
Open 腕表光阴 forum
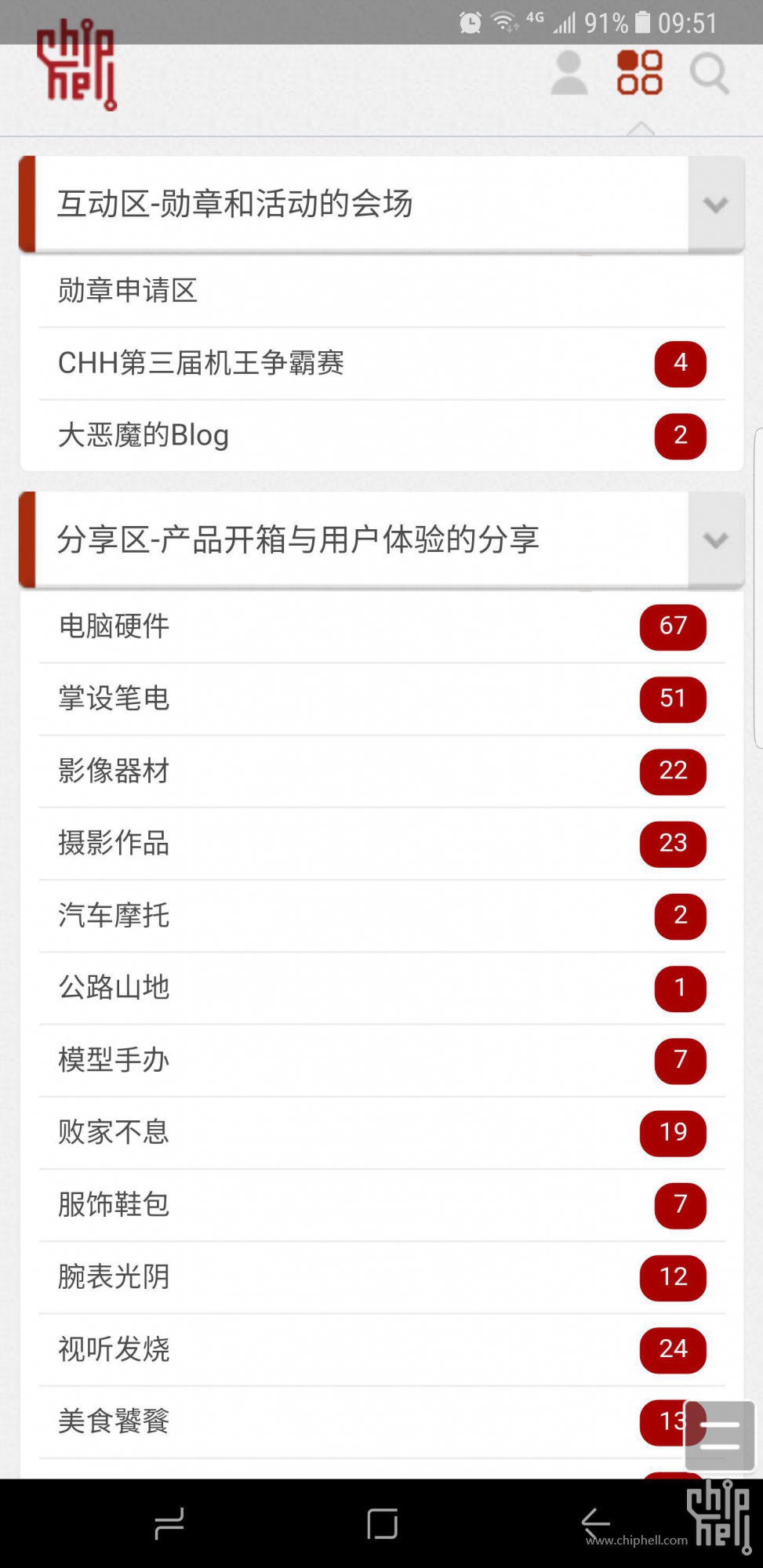[x=114, y=1276]
